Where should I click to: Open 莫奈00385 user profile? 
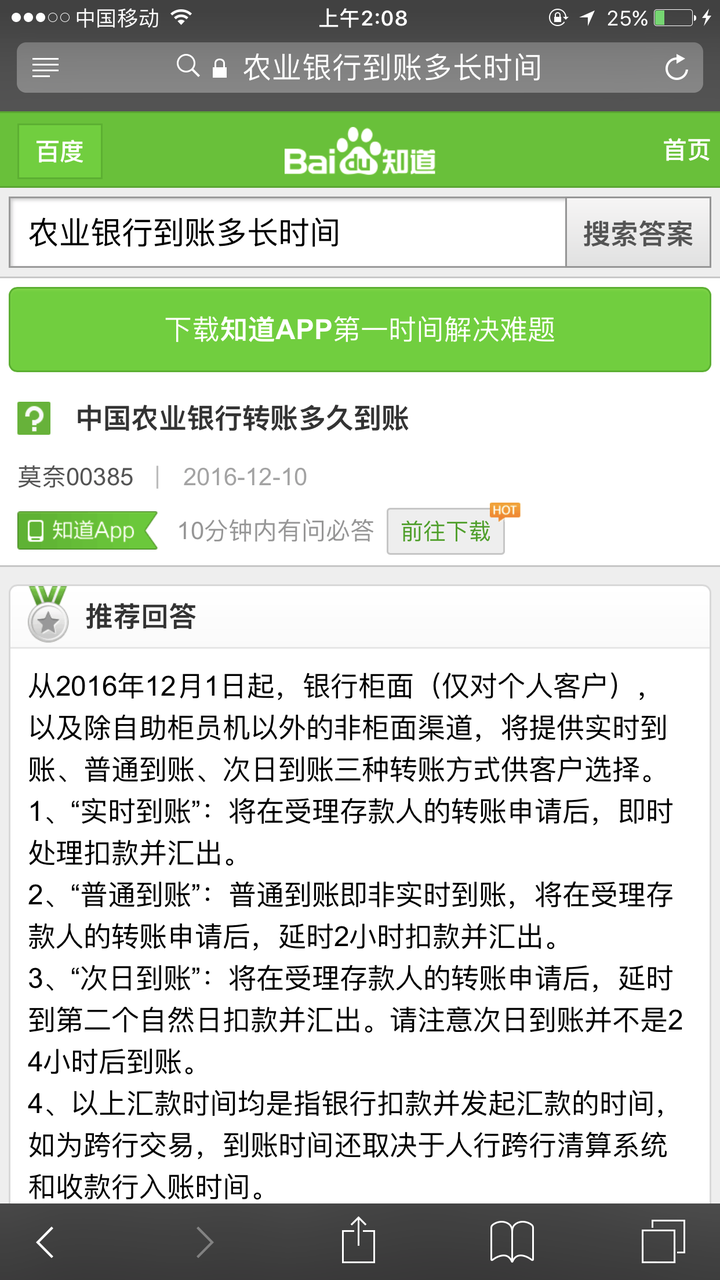76,477
